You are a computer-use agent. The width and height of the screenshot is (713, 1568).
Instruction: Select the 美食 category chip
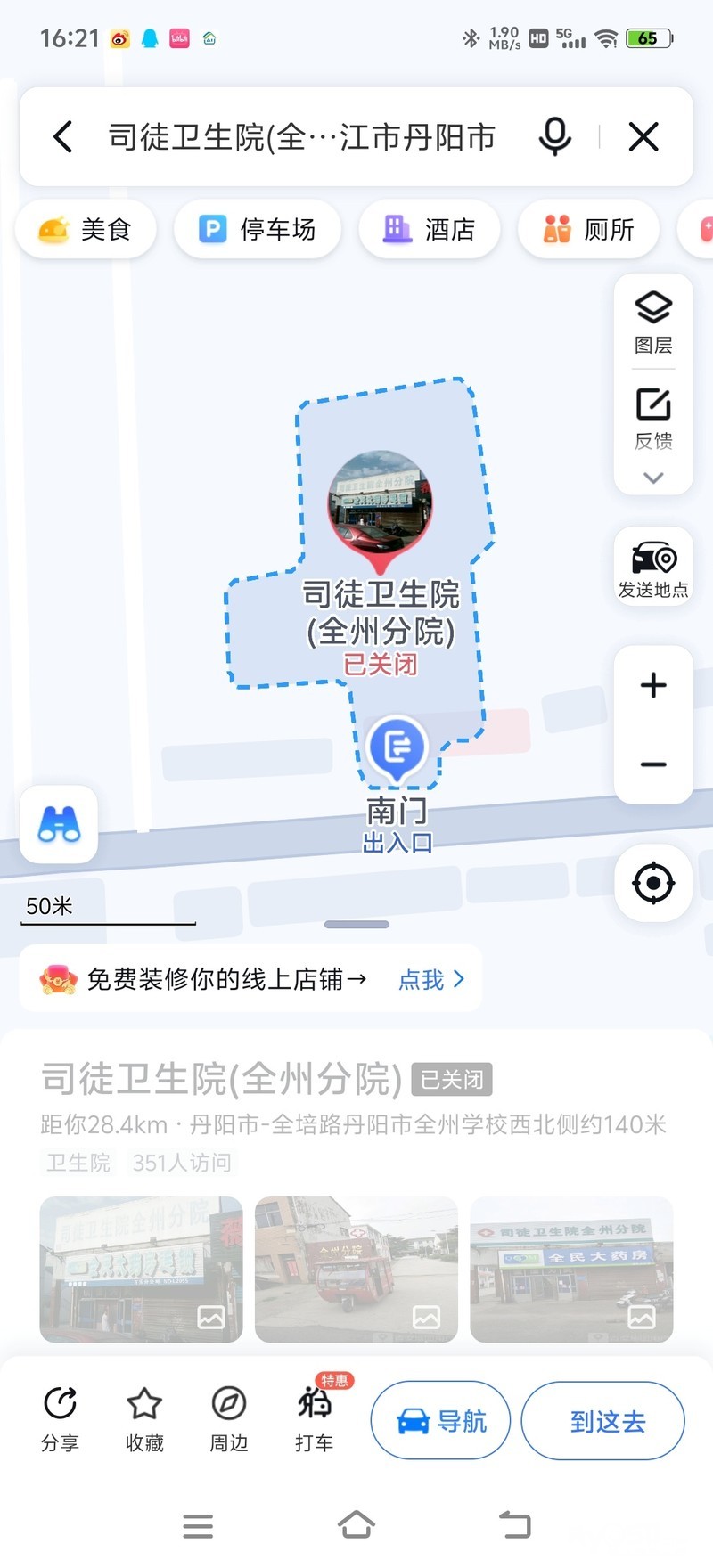(x=86, y=230)
